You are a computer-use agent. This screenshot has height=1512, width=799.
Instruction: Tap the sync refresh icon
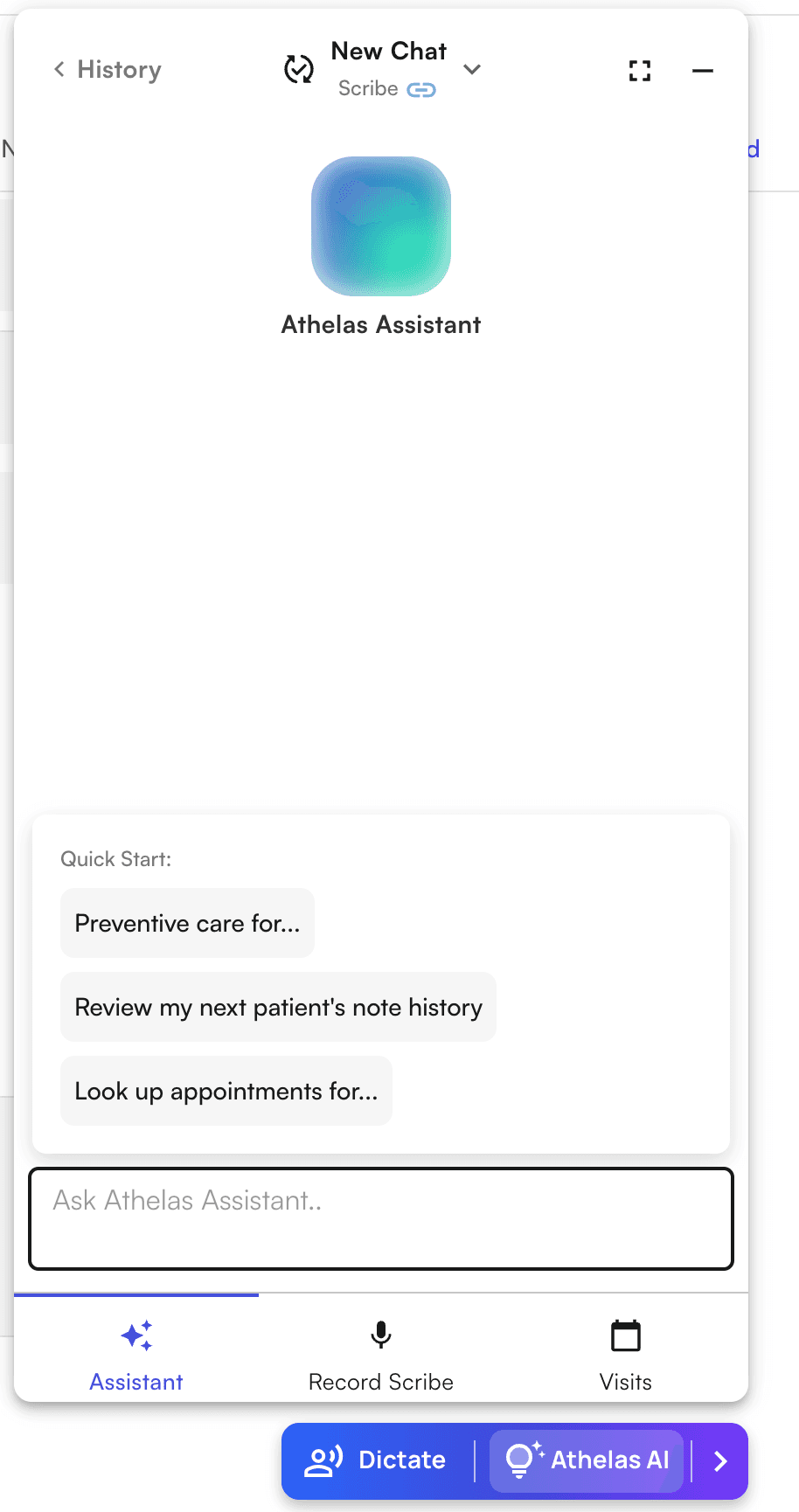point(299,69)
